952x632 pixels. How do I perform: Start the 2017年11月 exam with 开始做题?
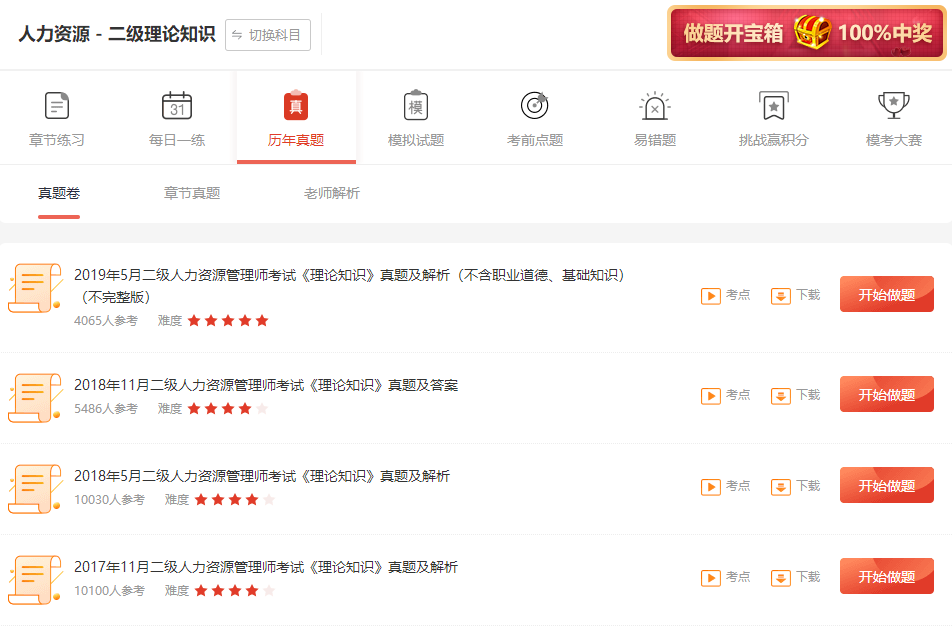[x=886, y=577]
